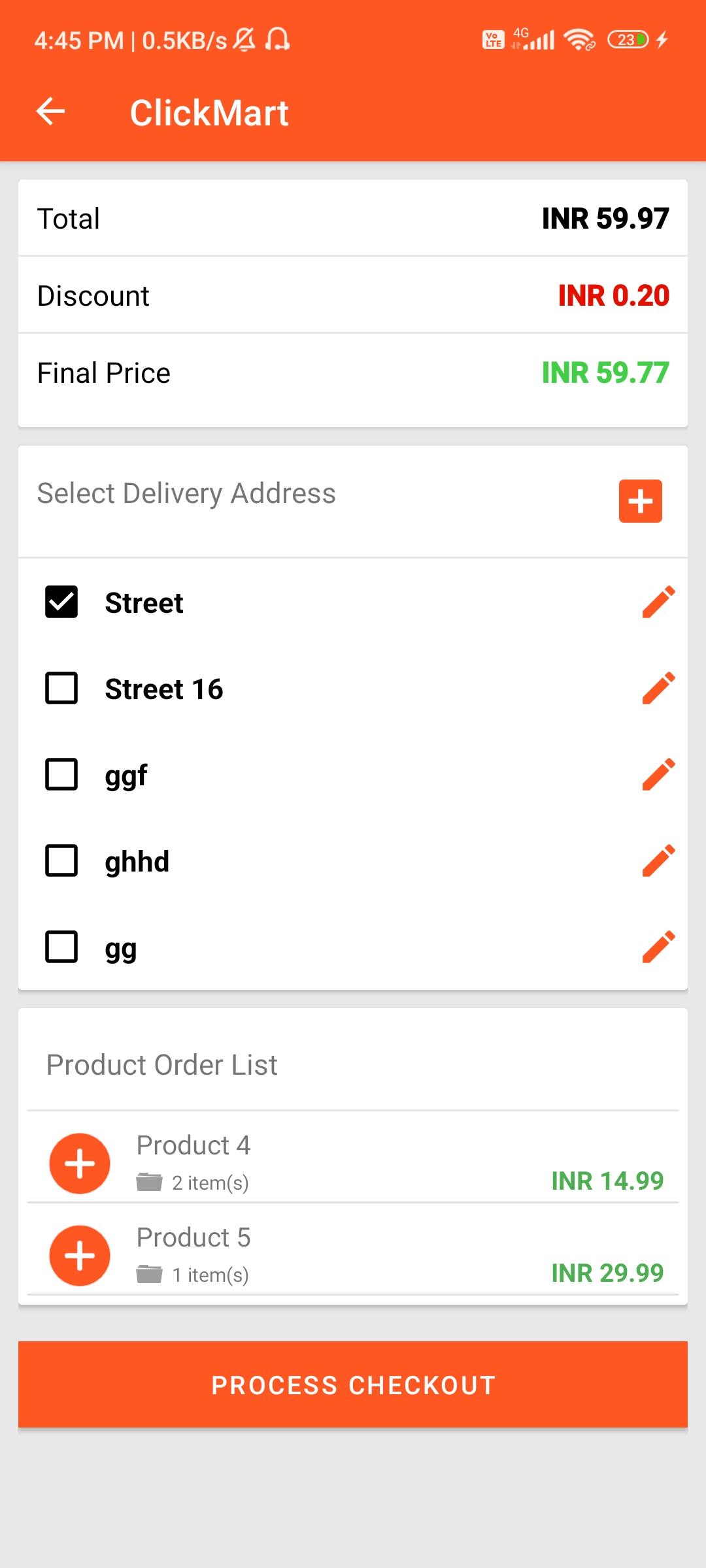Viewport: 706px width, 1568px height.
Task: Select Street 16 as delivery address
Action: pos(61,688)
